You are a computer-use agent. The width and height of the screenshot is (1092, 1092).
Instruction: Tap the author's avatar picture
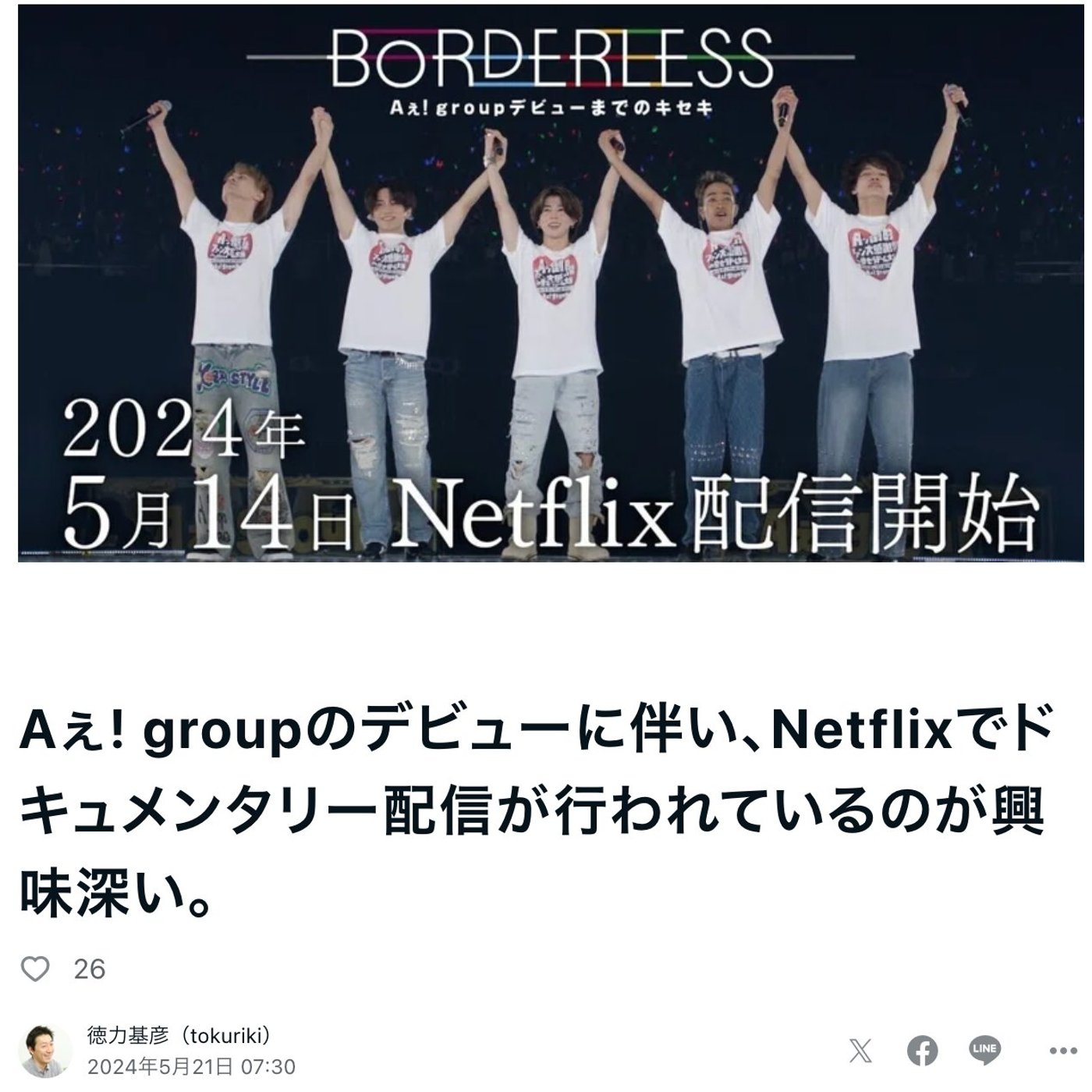[45, 1051]
